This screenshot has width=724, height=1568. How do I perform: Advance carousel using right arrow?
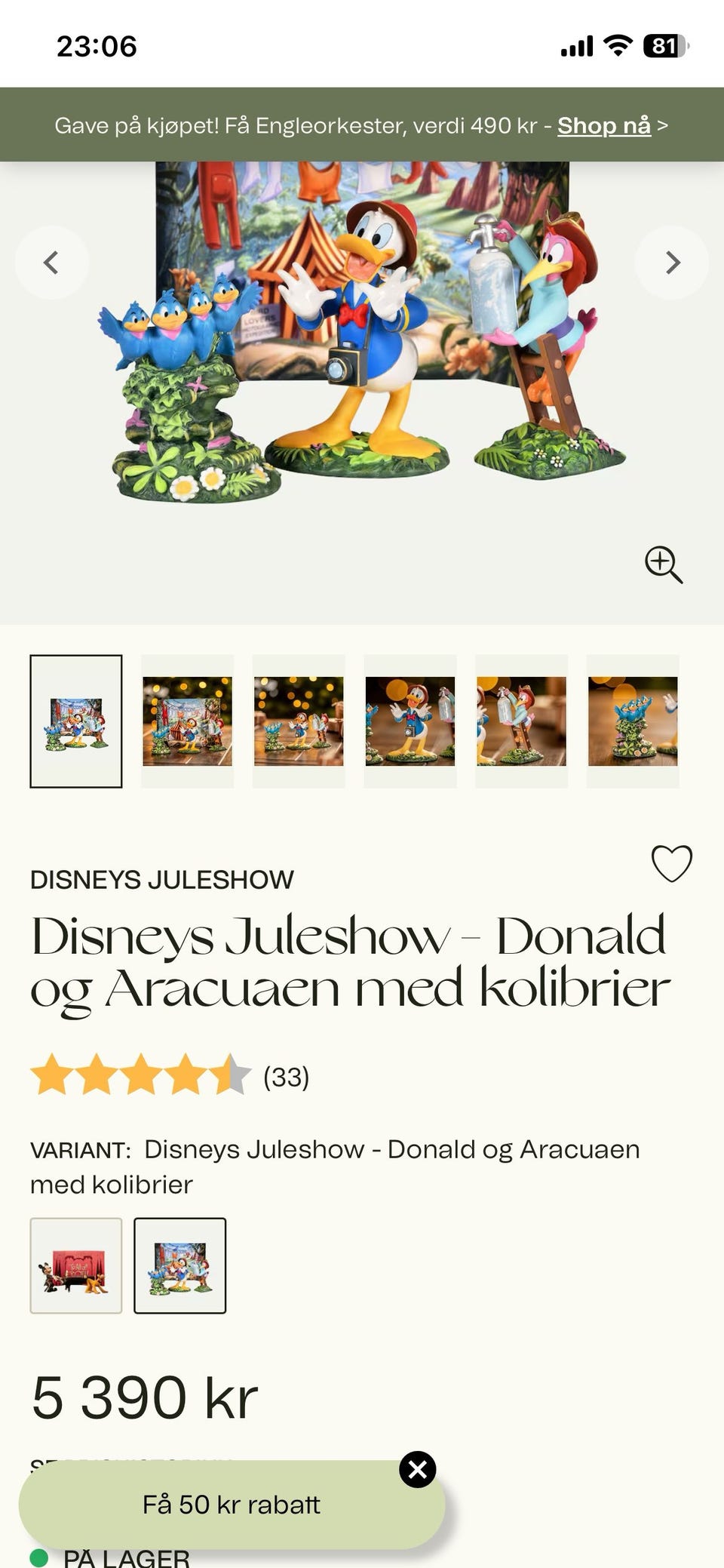click(x=672, y=263)
